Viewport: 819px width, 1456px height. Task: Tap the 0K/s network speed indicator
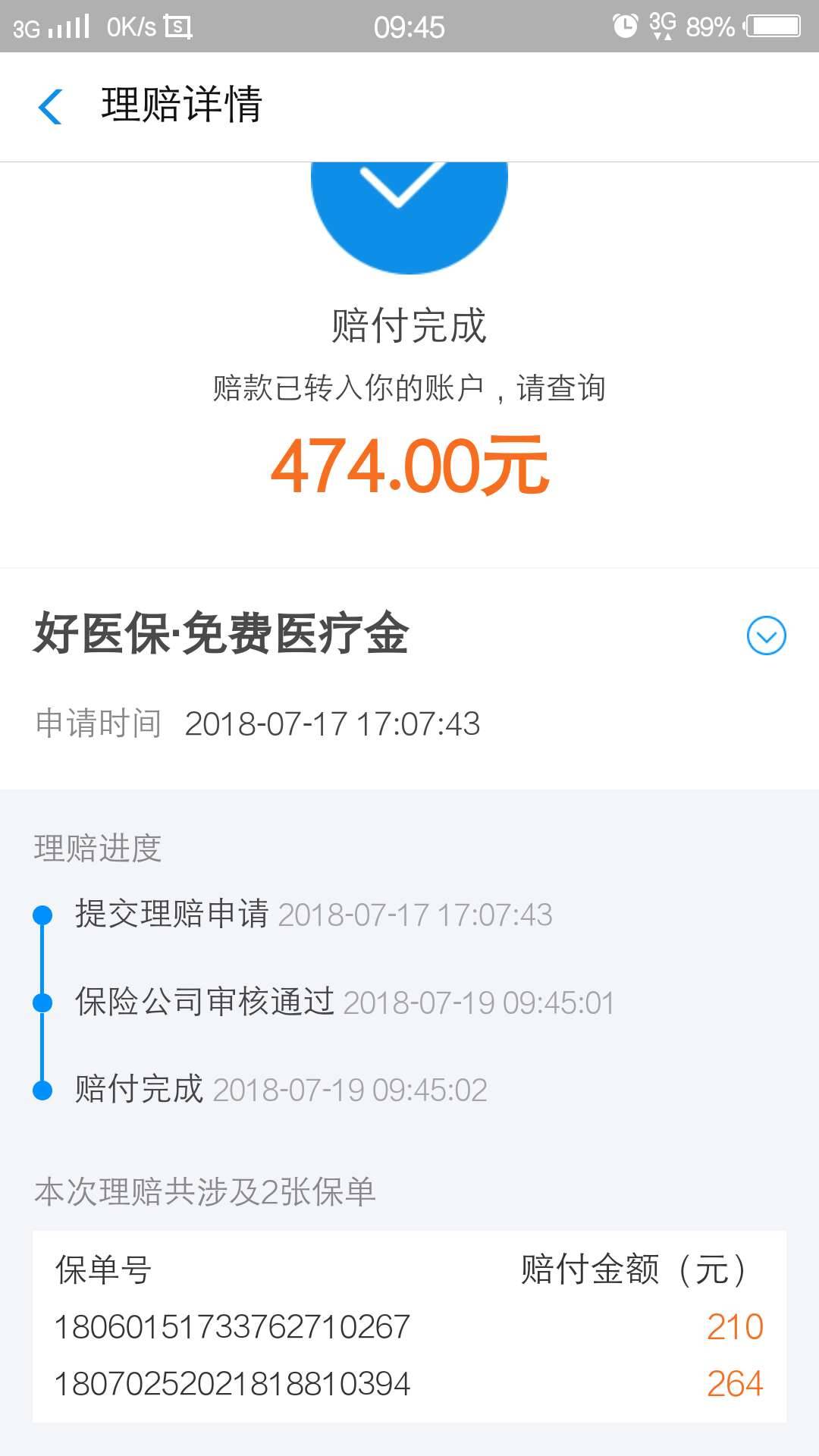tap(130, 26)
